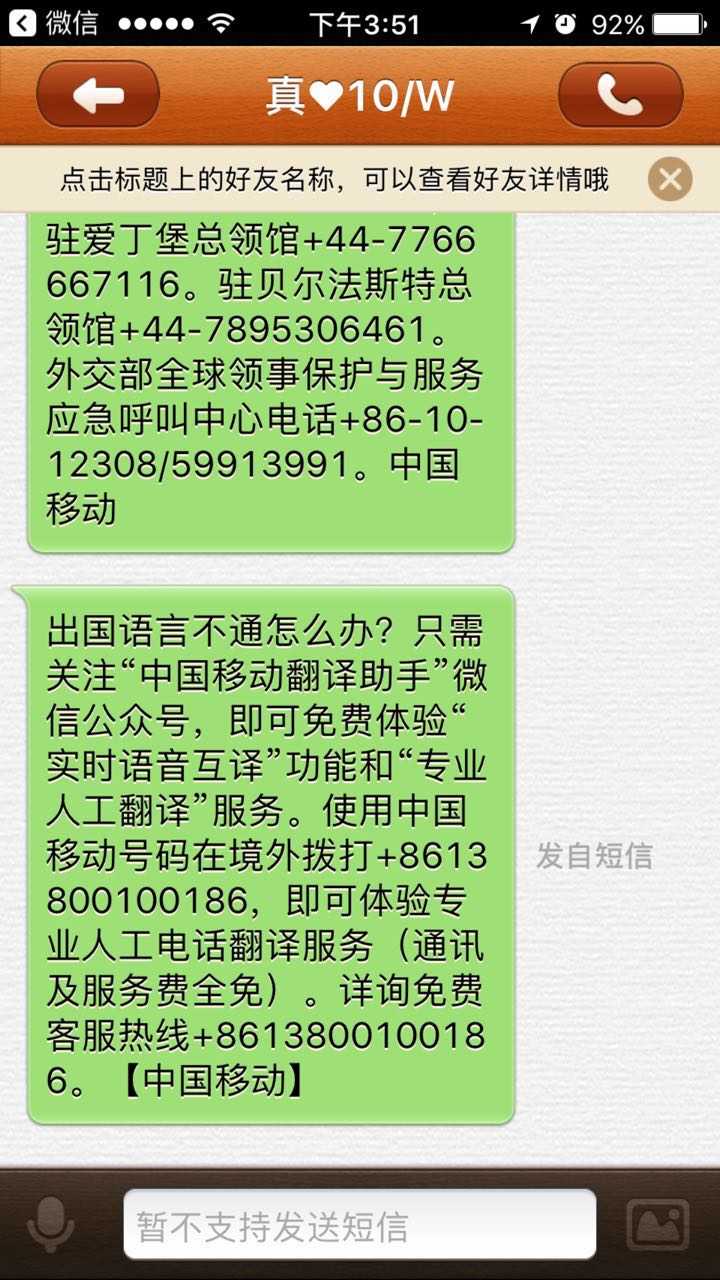Tap the chat title 真♥10/W to view friend details
Viewport: 720px width, 1280px height.
pos(360,93)
